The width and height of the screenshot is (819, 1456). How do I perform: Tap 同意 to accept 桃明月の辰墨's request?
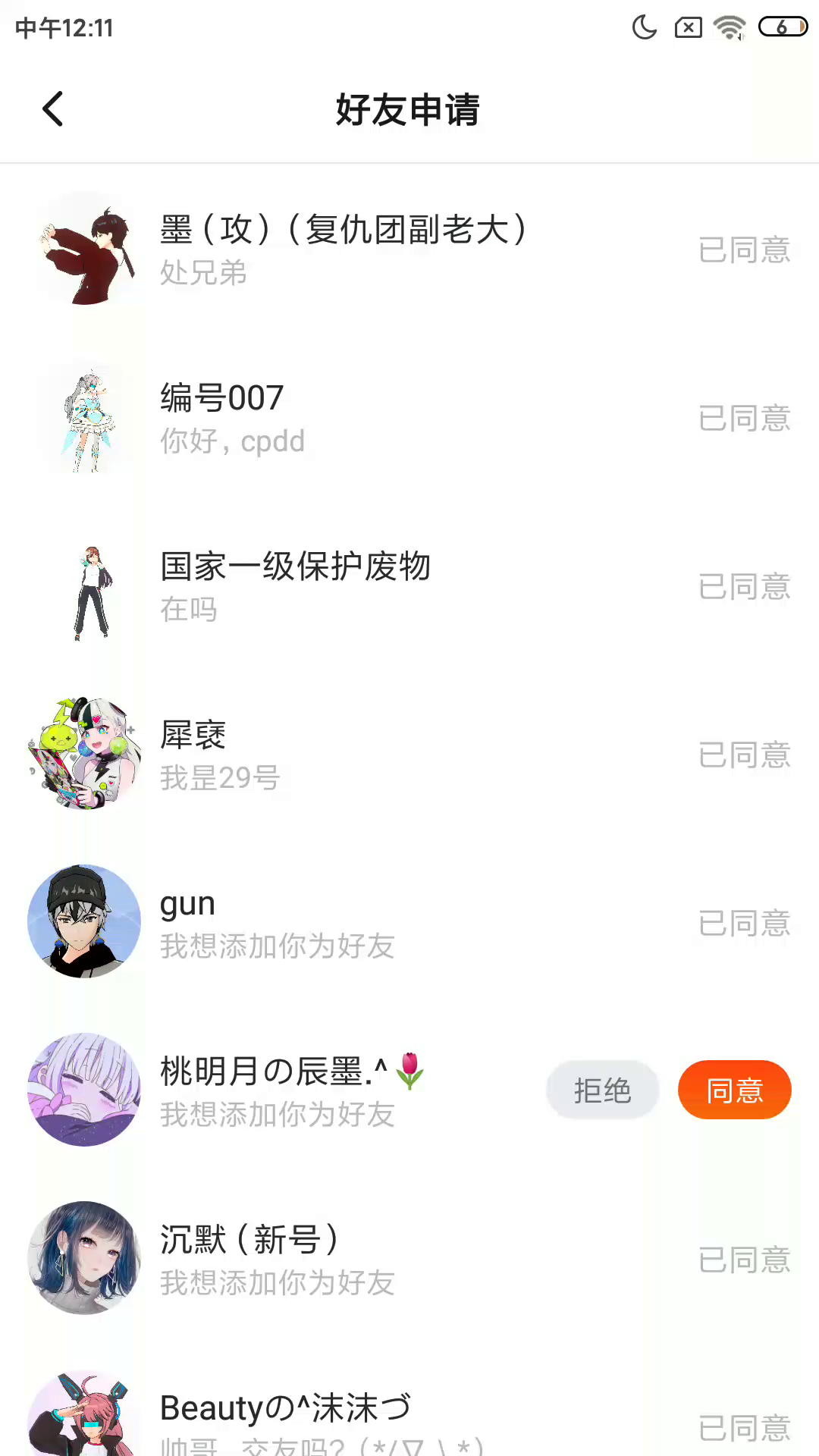[x=734, y=1090]
